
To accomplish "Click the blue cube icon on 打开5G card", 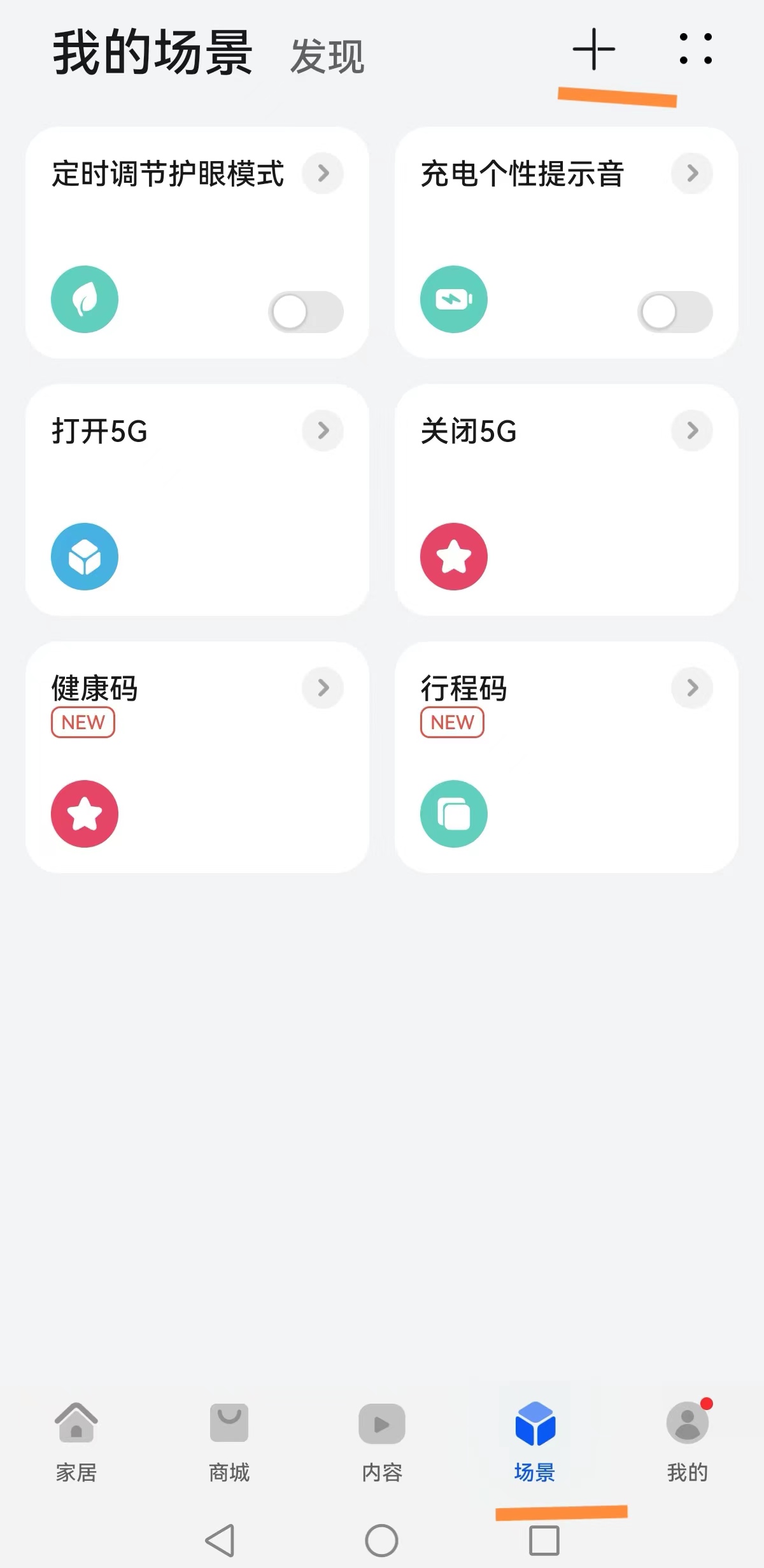I will (x=84, y=557).
